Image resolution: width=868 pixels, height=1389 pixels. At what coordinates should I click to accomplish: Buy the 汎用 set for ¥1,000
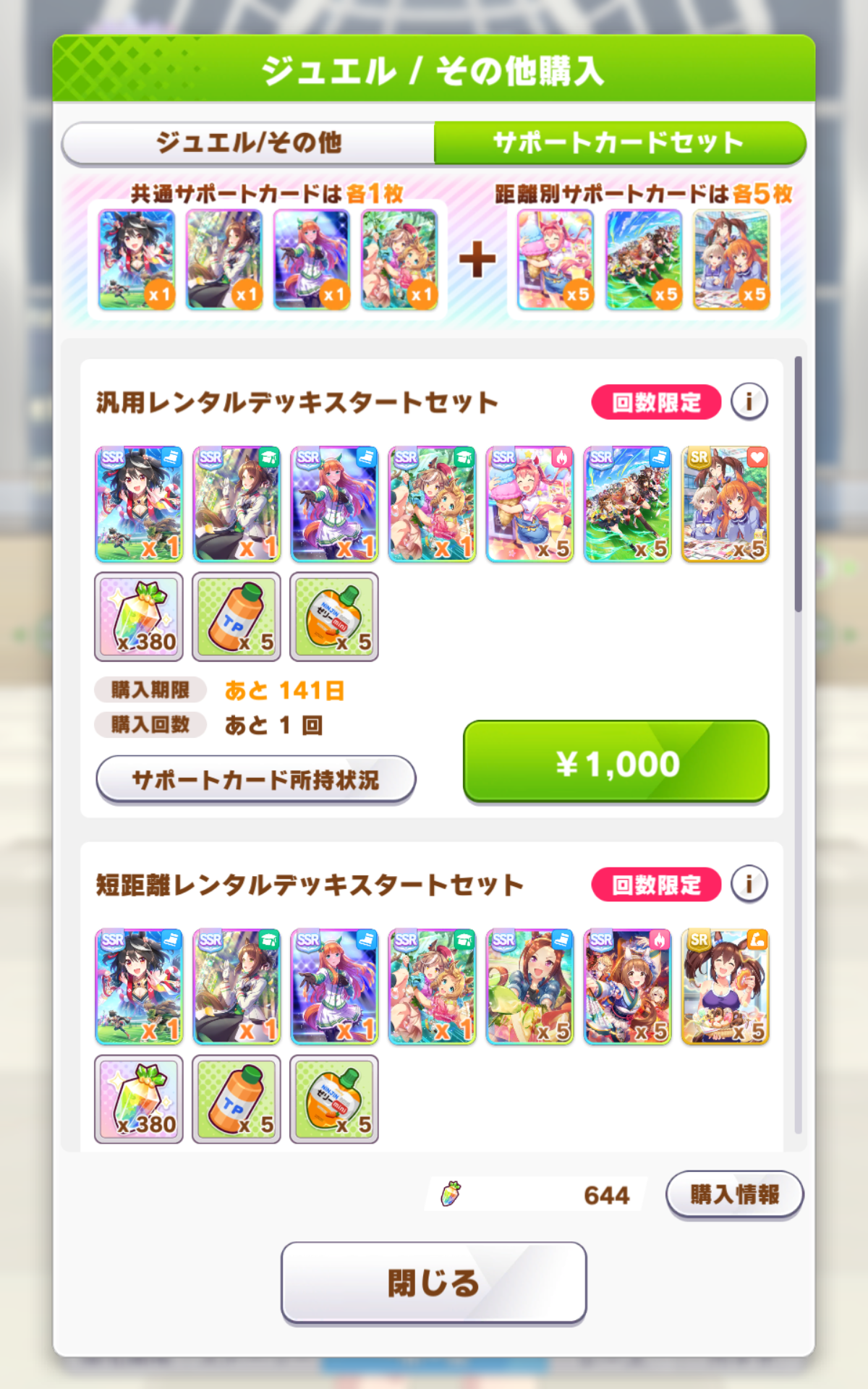pos(616,762)
